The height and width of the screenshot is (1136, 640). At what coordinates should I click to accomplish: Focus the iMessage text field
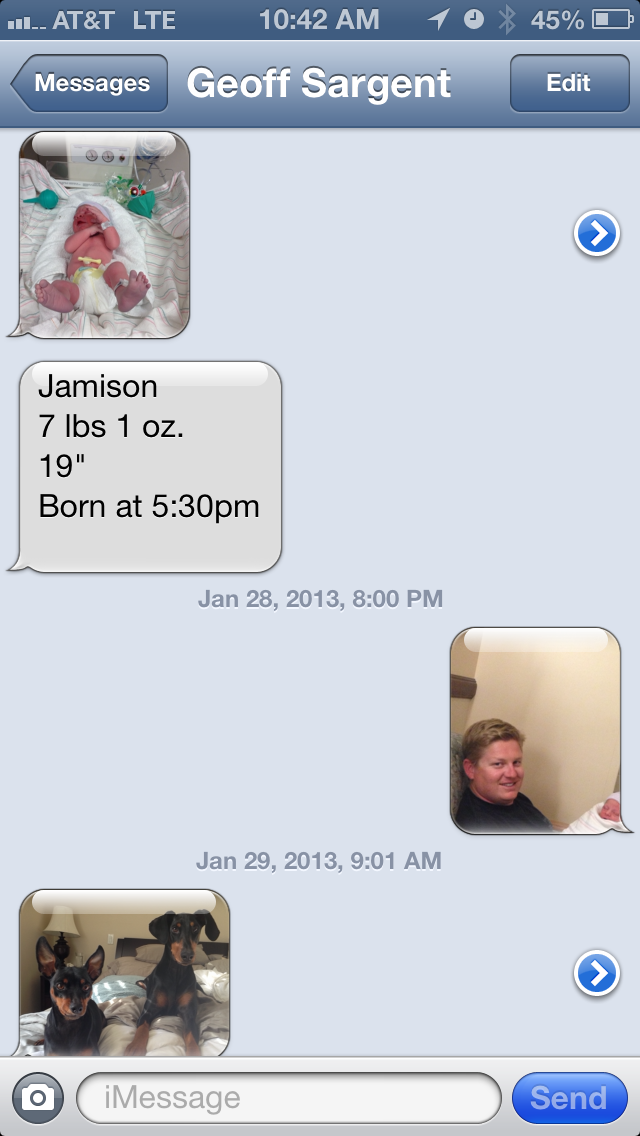click(288, 1098)
